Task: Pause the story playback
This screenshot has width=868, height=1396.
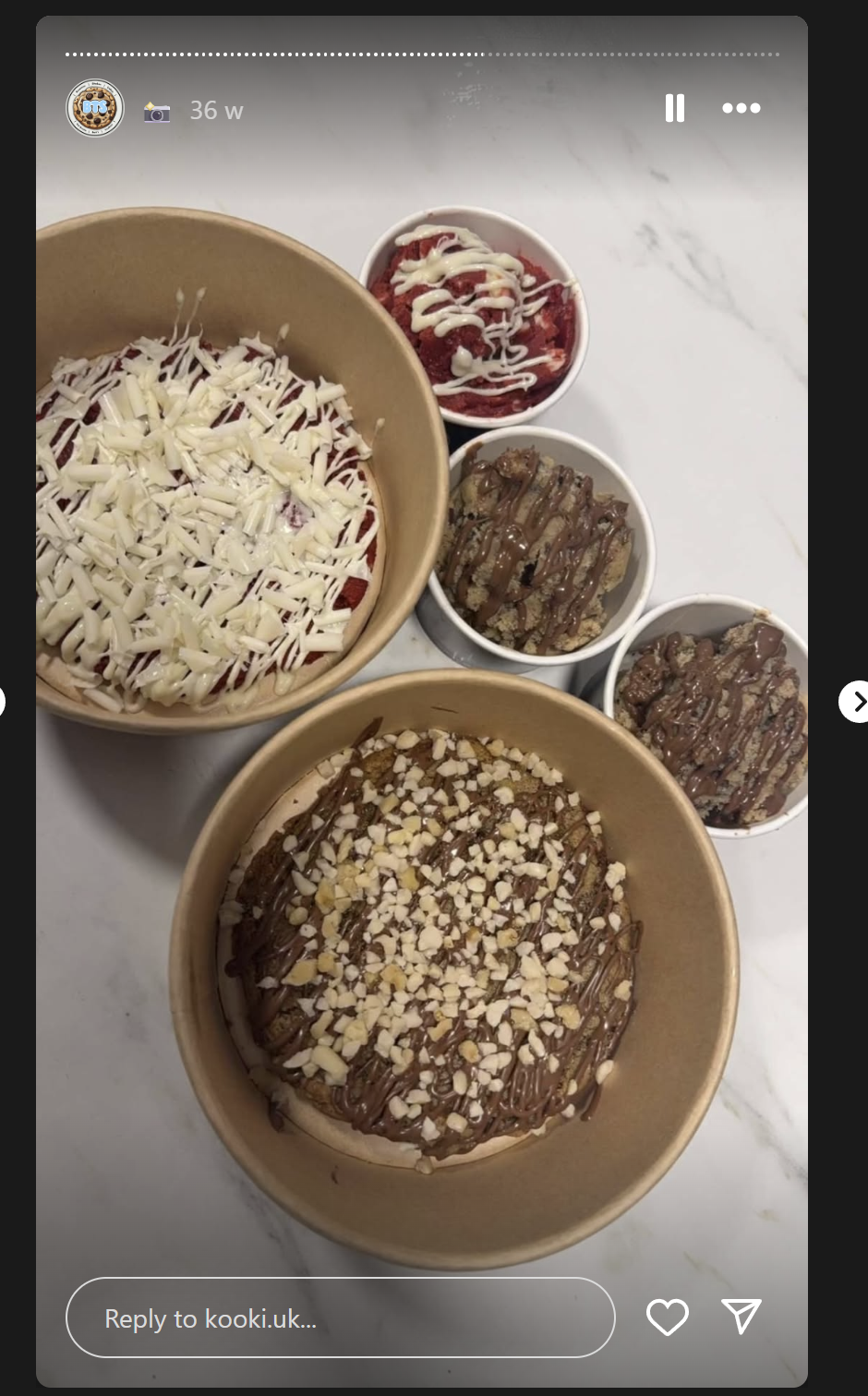Action: [674, 108]
